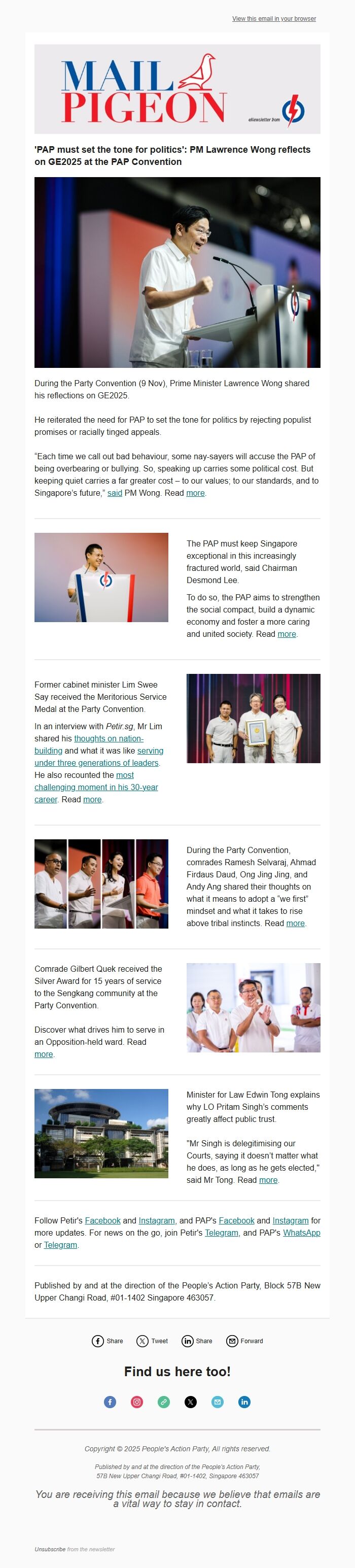Read more about Desmond Lee's remarks
The height and width of the screenshot is (1568, 355).
pos(287,634)
